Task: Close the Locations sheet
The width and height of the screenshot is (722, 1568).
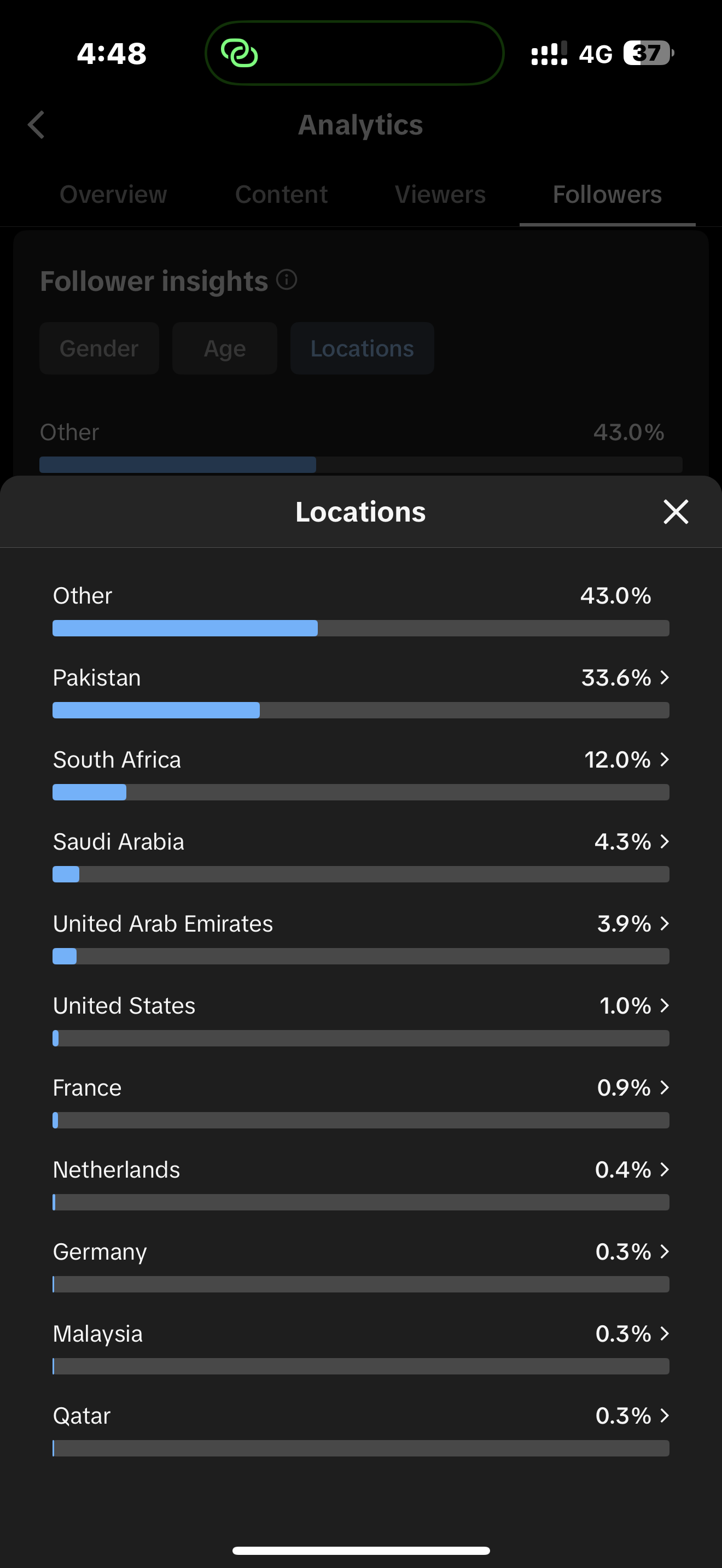Action: 676,511
